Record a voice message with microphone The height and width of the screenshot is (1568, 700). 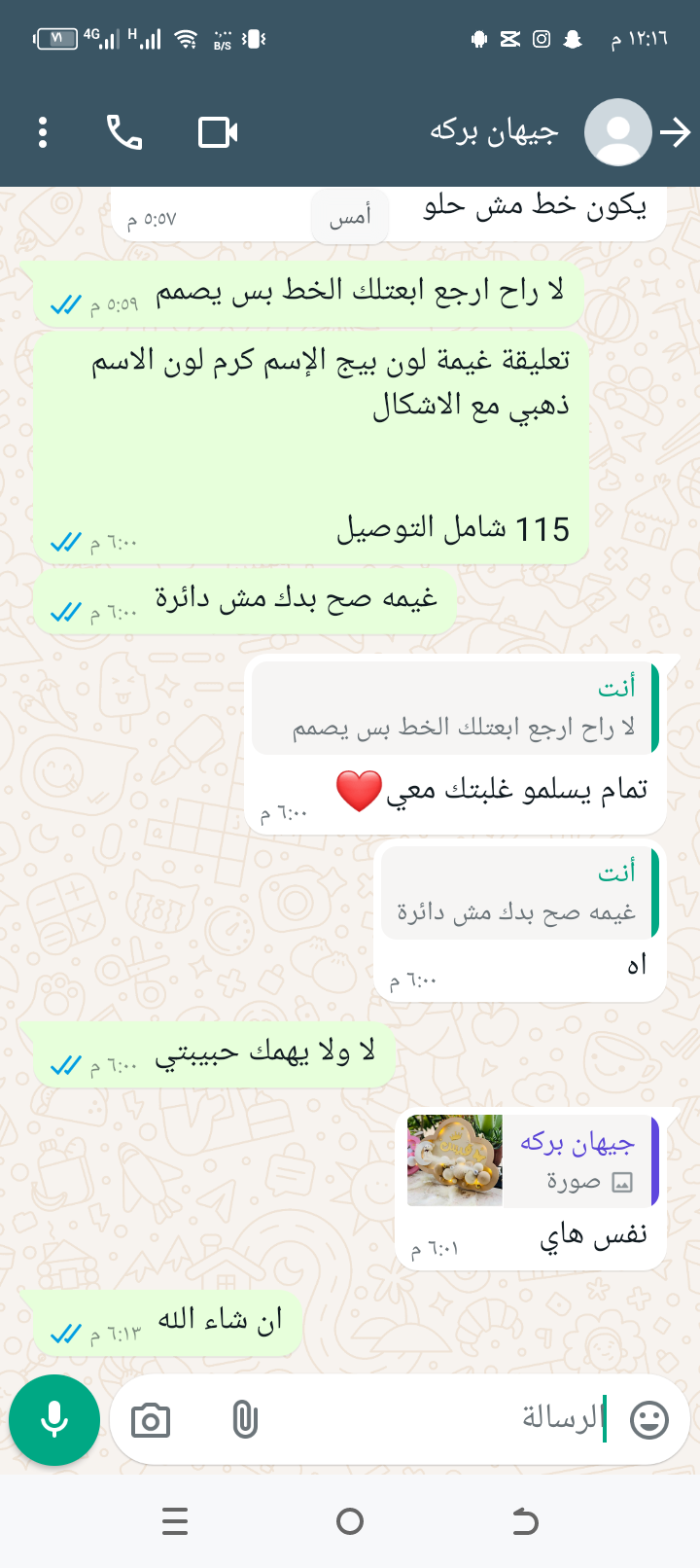[x=54, y=1420]
